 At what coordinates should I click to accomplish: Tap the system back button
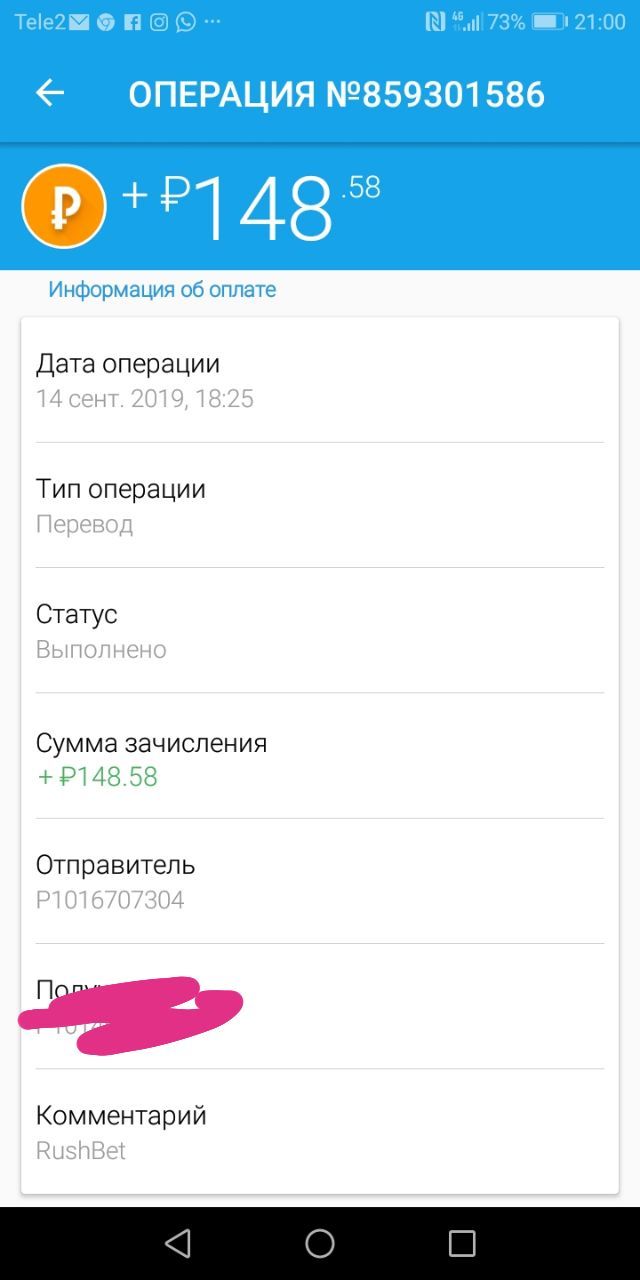click(x=178, y=1243)
